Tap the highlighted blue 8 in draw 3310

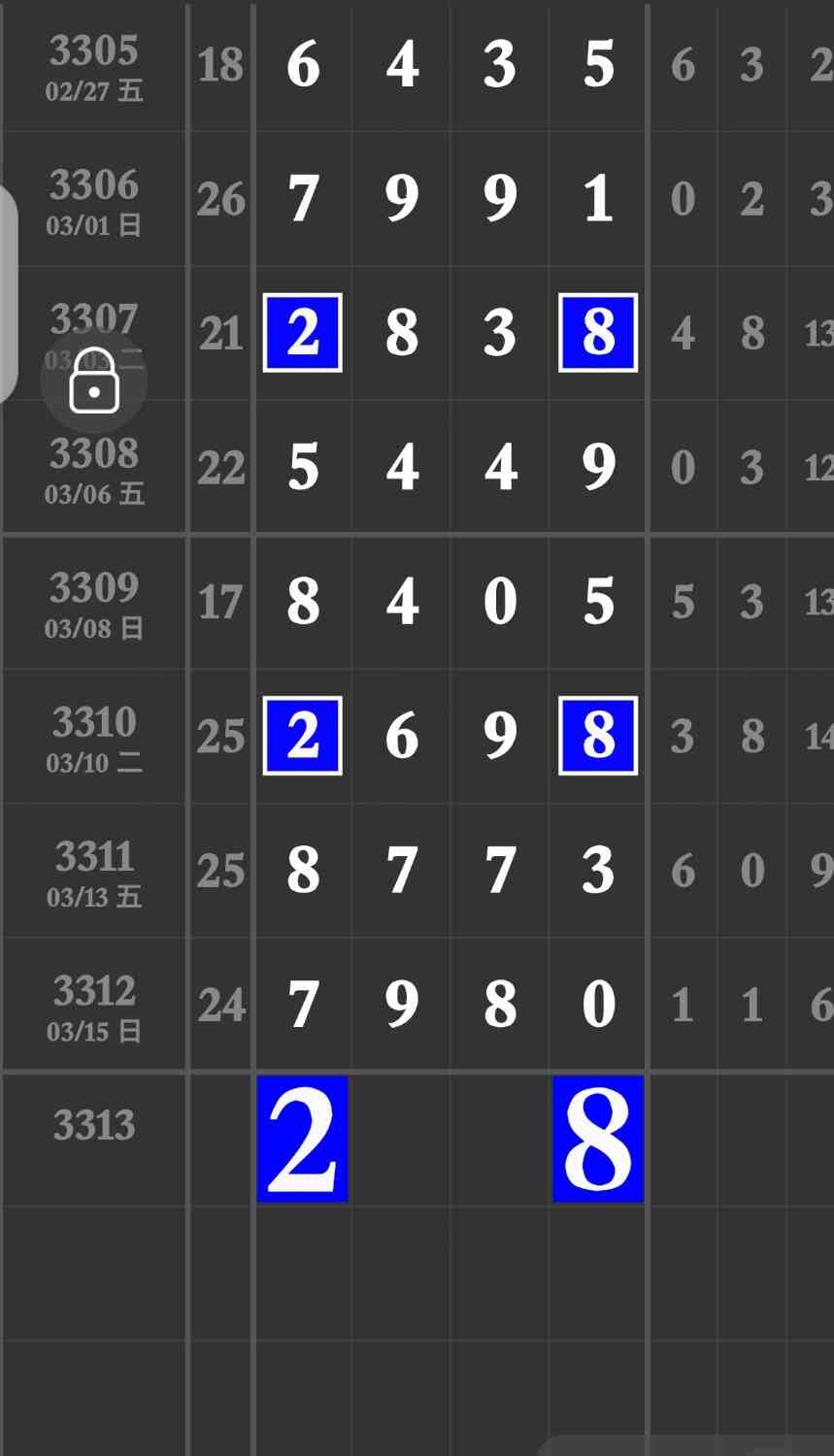(x=596, y=736)
